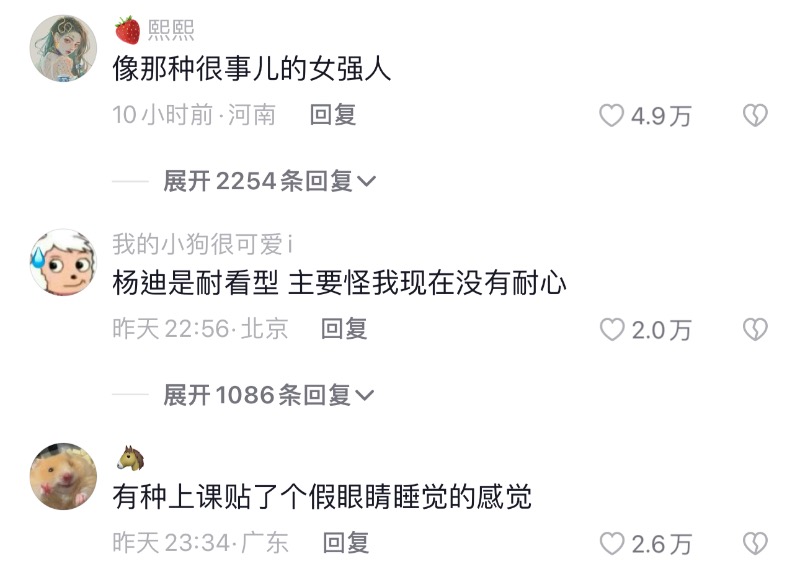Dislike the comment with 2.6万 likes
This screenshot has width=800, height=587.
point(755,544)
